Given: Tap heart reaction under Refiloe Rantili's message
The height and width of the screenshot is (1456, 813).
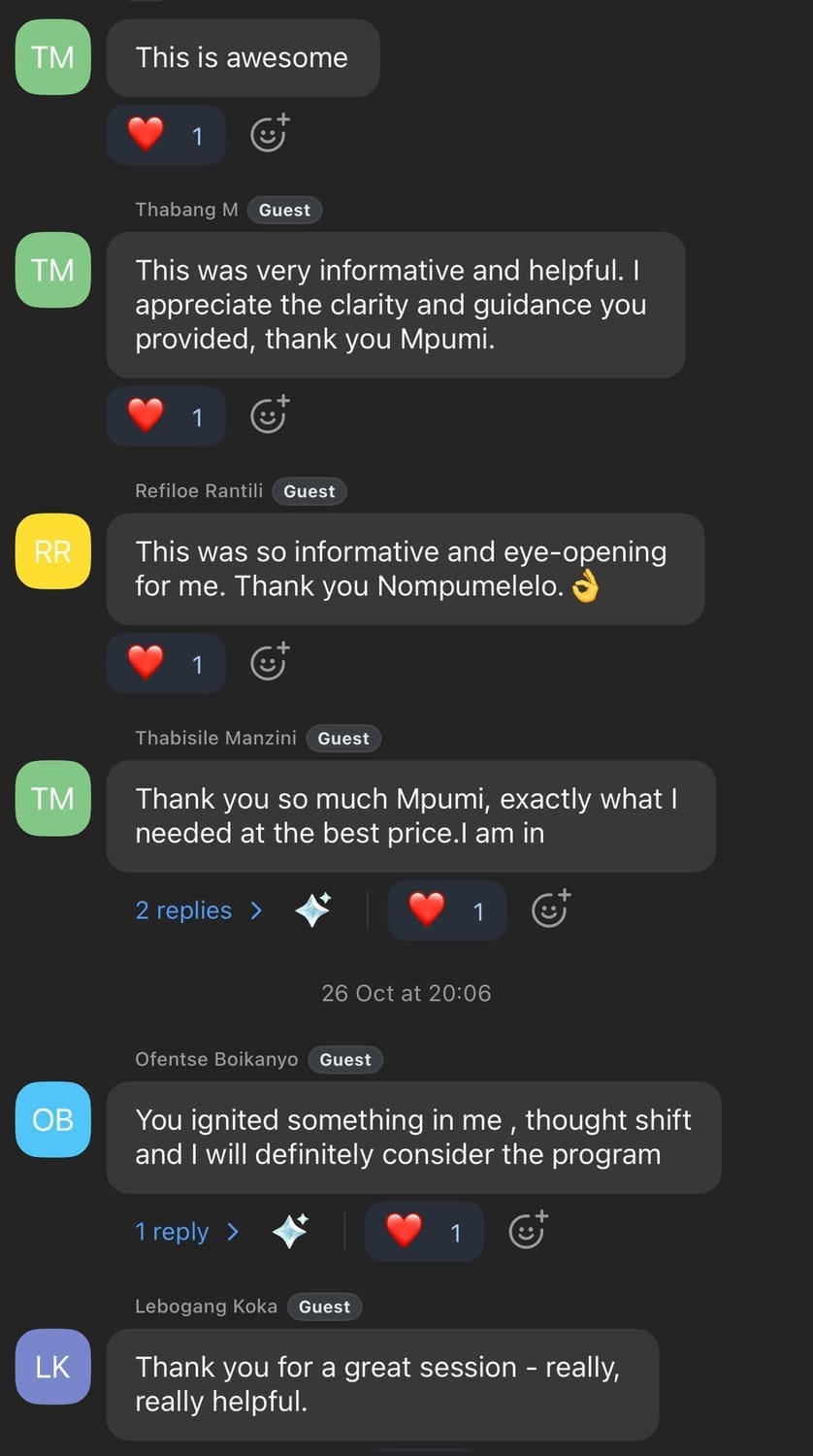Looking at the screenshot, I should 166,664.
